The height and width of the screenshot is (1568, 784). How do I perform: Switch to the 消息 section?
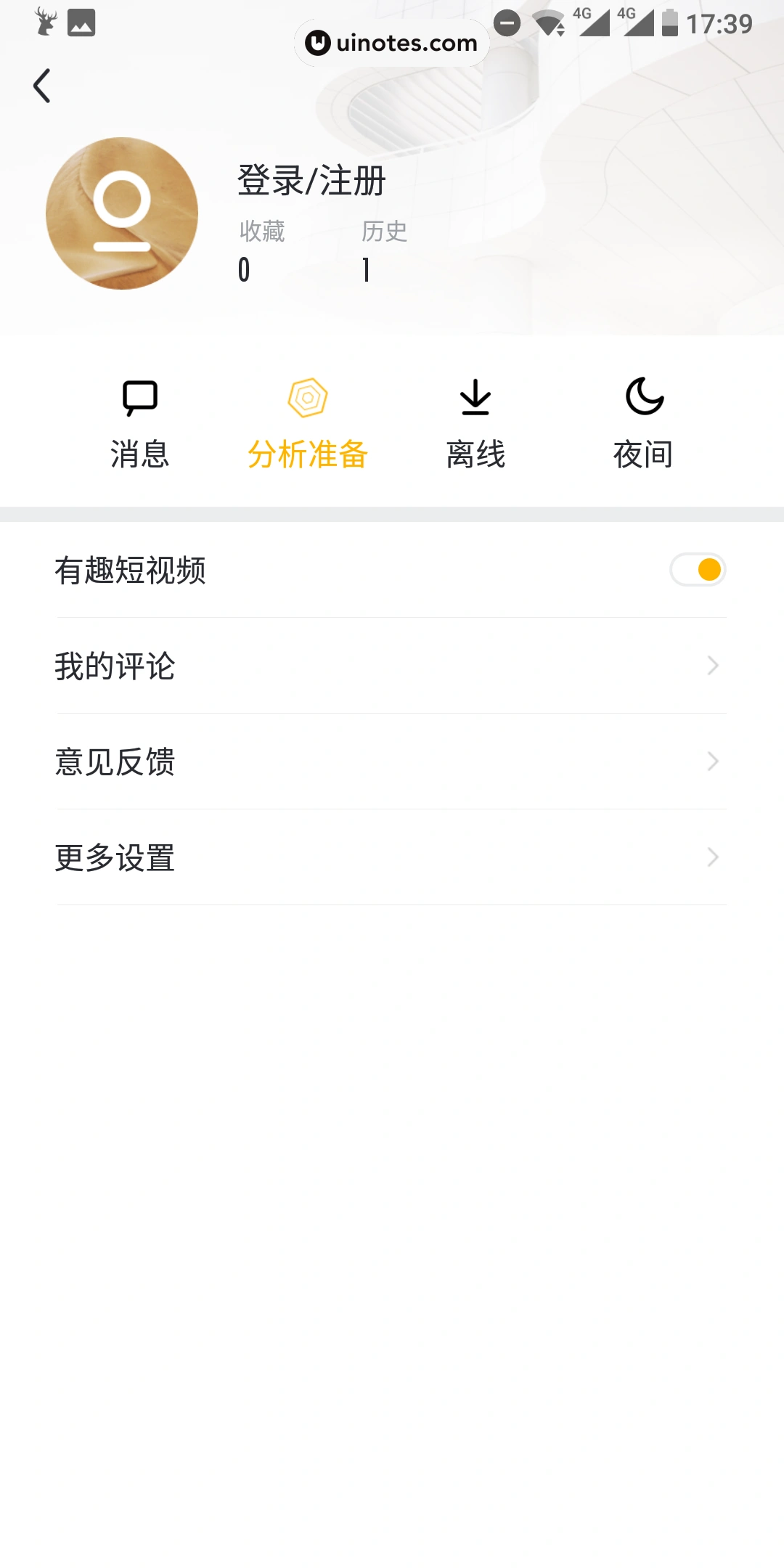click(140, 425)
